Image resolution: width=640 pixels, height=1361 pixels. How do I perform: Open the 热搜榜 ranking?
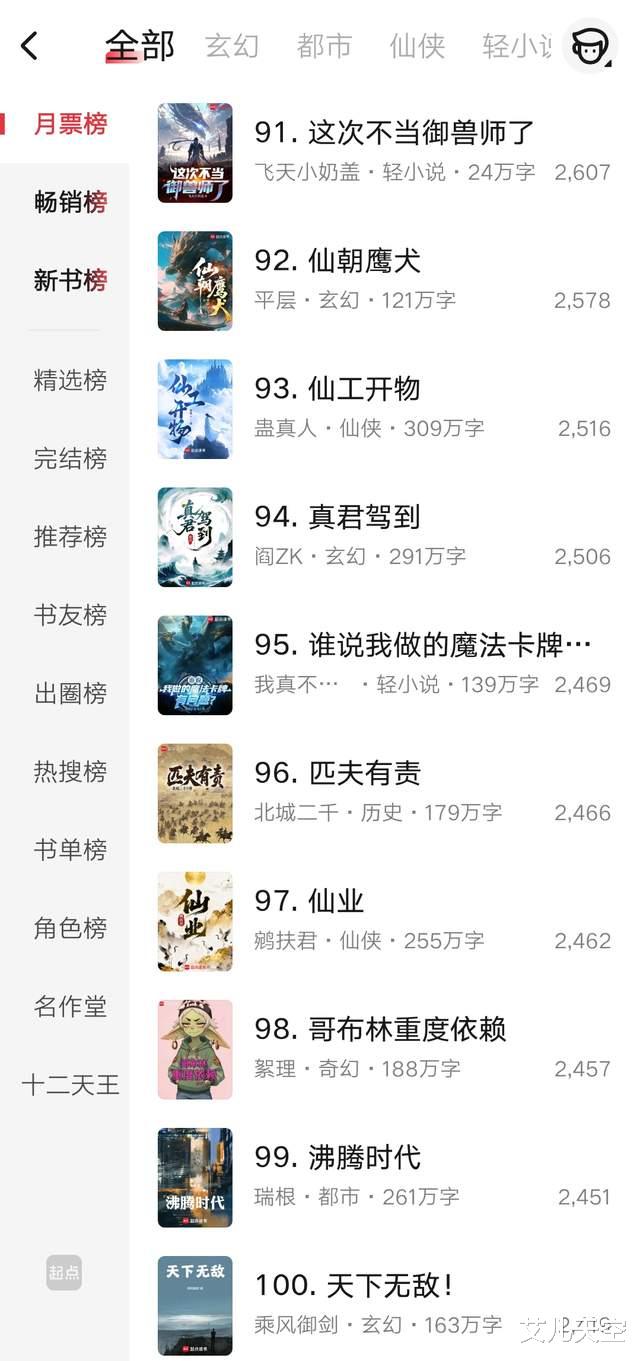coord(70,772)
